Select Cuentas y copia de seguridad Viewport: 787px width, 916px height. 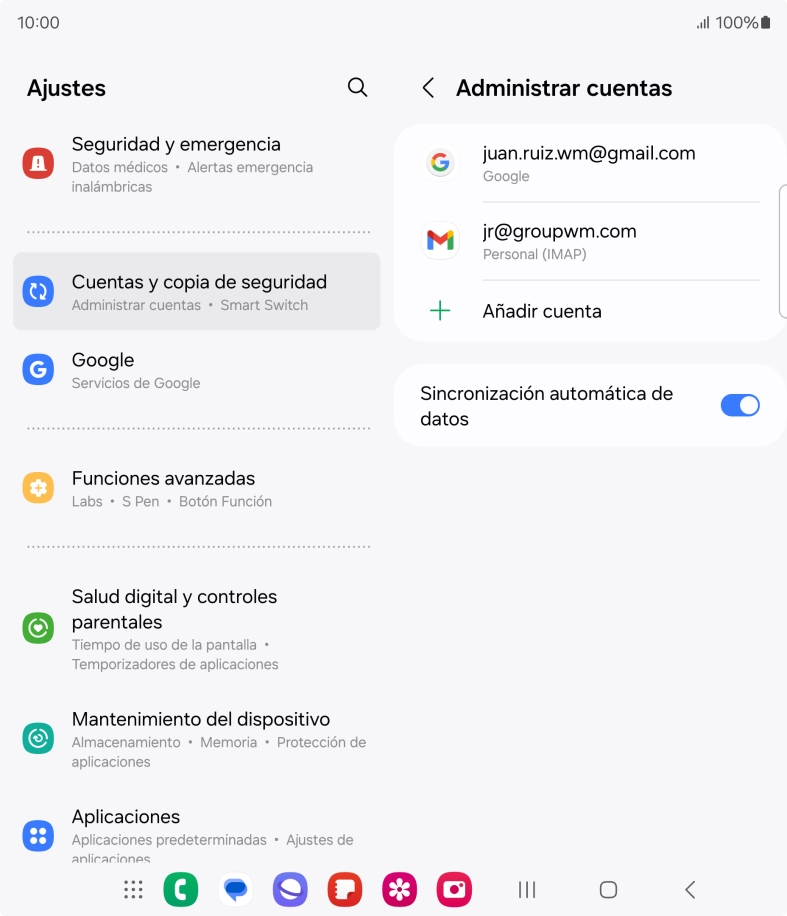pos(197,291)
